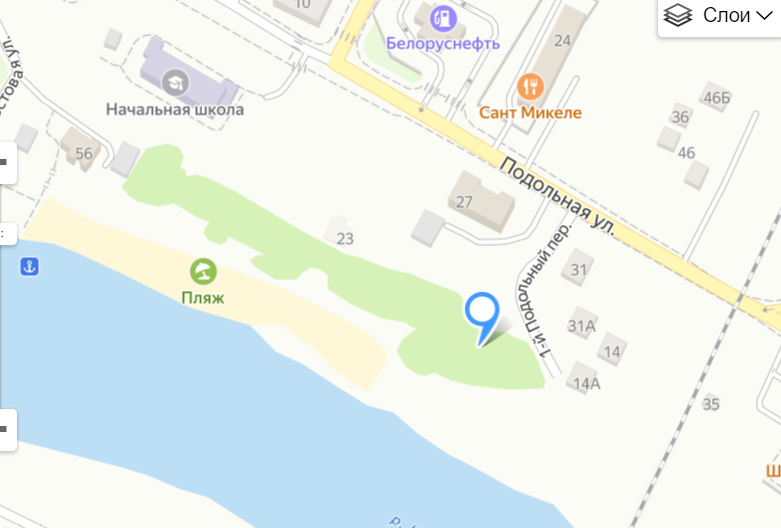Tap the Пляж beach marker
The height and width of the screenshot is (528, 781).
(x=203, y=271)
